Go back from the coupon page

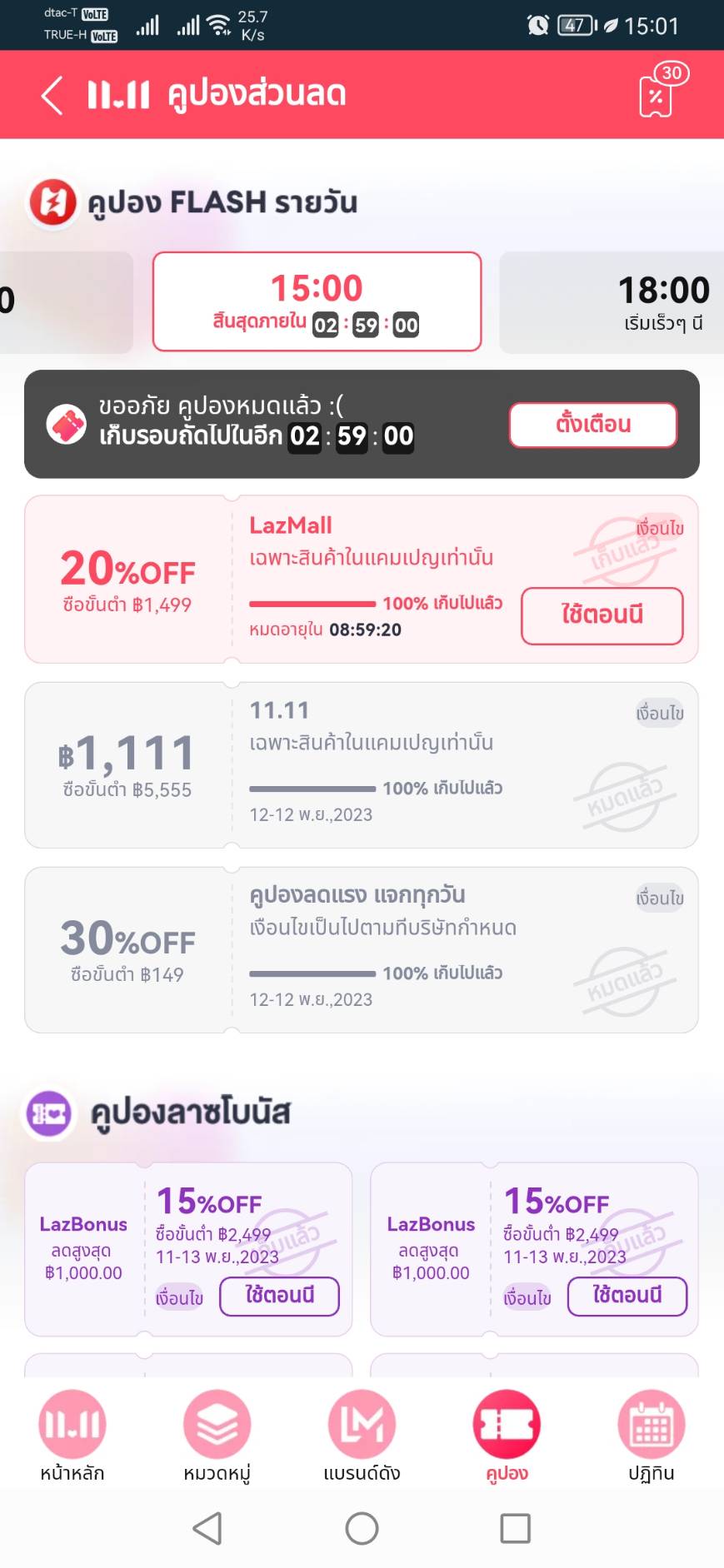click(x=52, y=95)
